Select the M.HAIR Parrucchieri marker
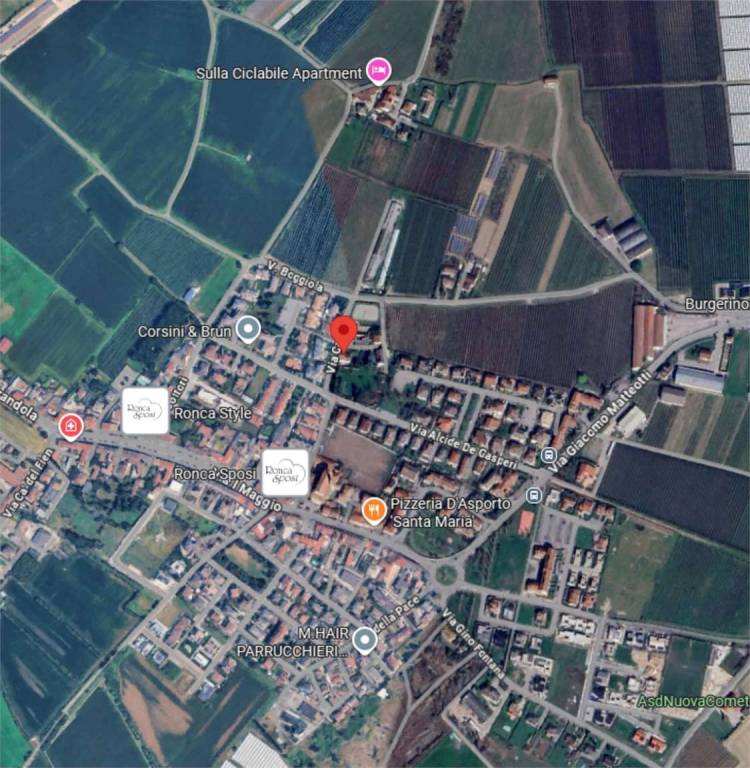750x768 pixels. coord(364,640)
